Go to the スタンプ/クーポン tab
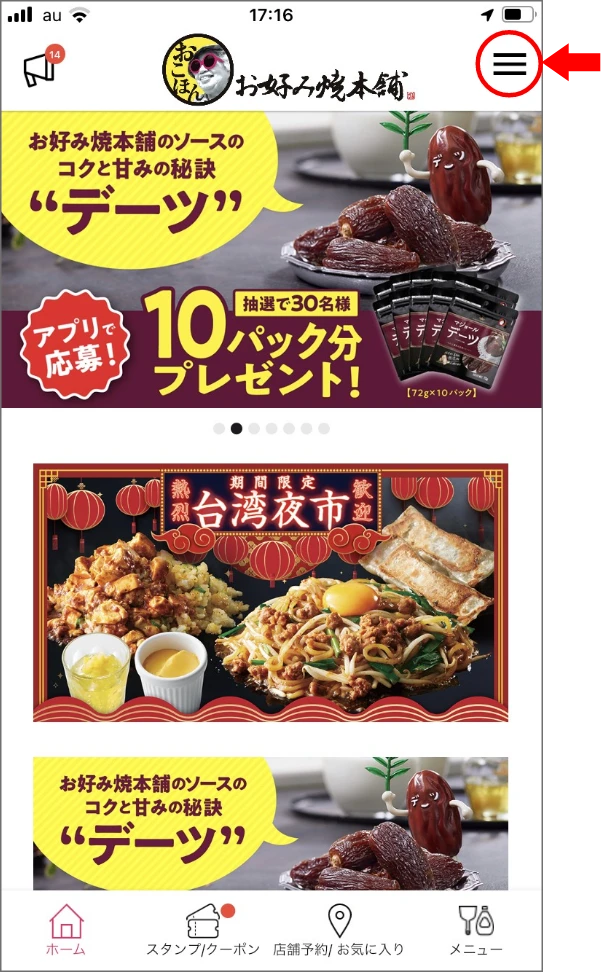This screenshot has height=972, width=601. pyautogui.click(x=203, y=930)
